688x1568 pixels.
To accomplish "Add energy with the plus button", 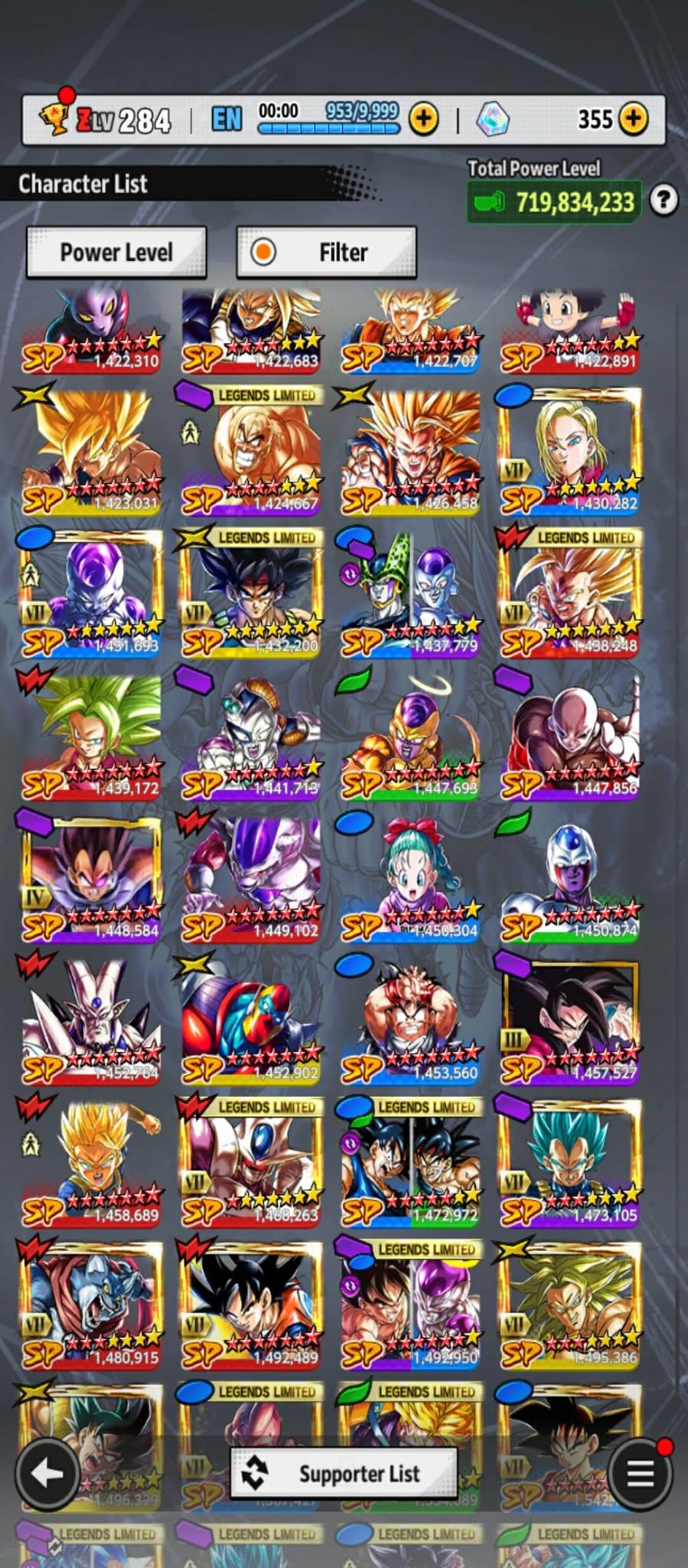I will point(423,119).
